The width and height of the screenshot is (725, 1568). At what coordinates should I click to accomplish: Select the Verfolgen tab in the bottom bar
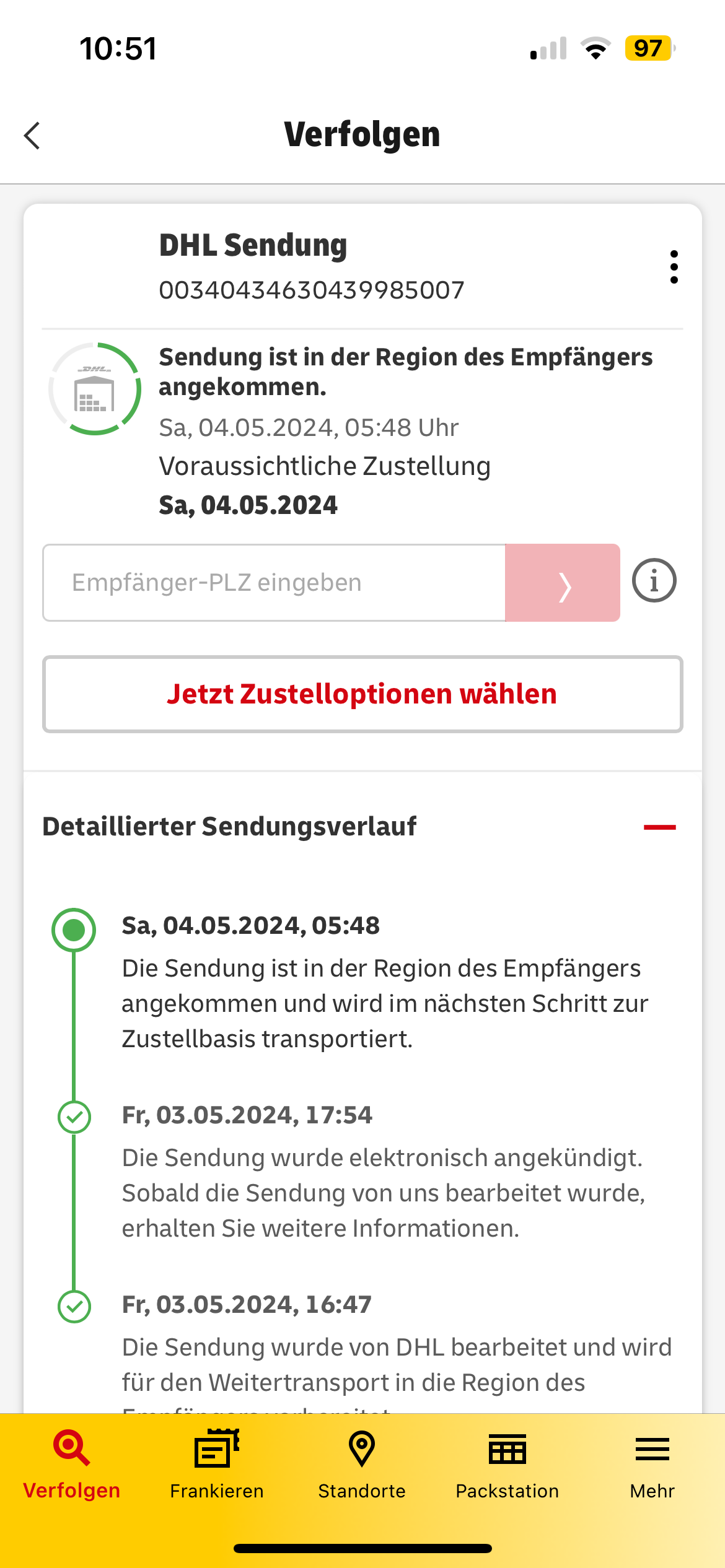[x=72, y=1464]
